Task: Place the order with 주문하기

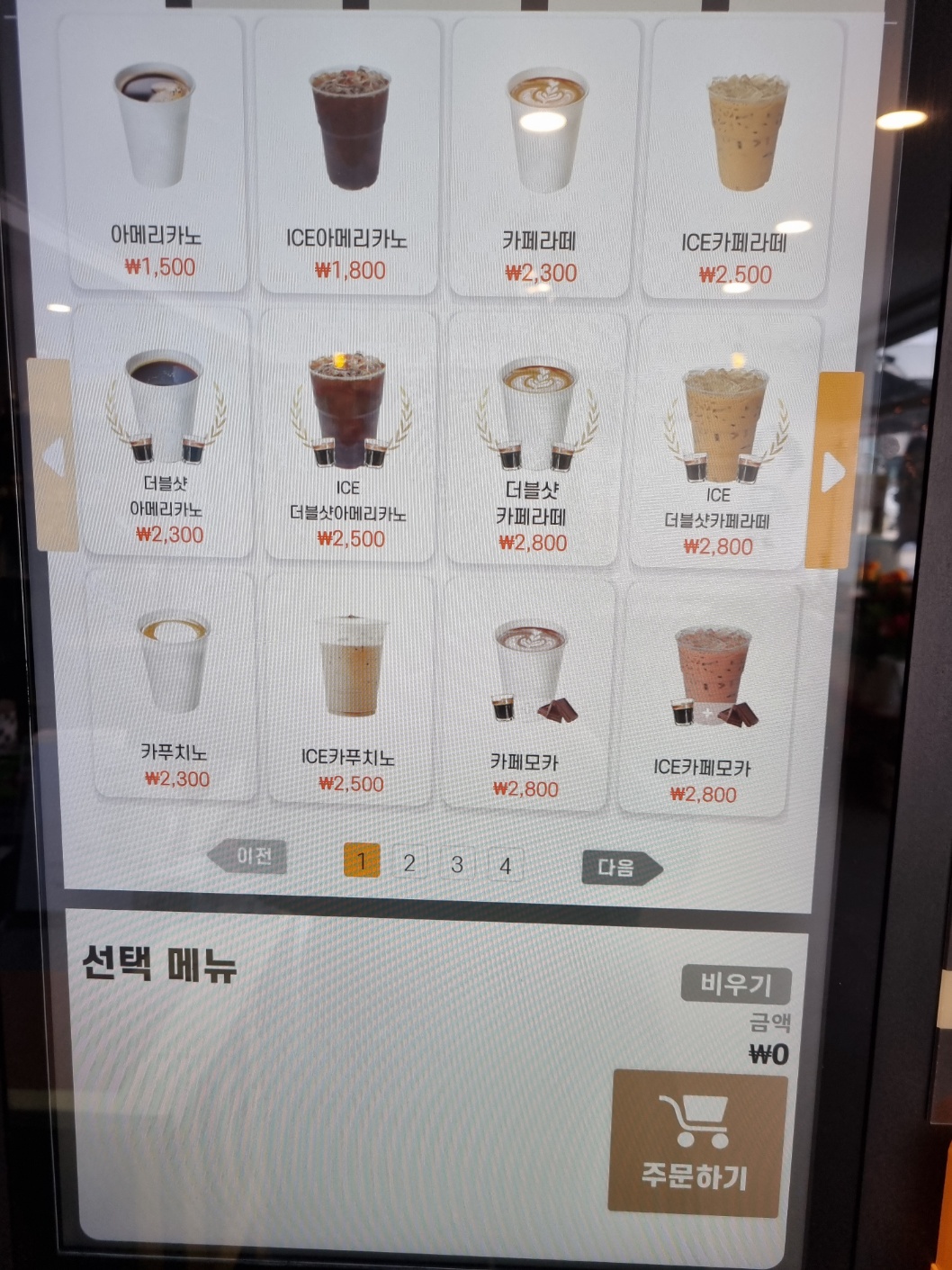Action: tap(696, 1142)
